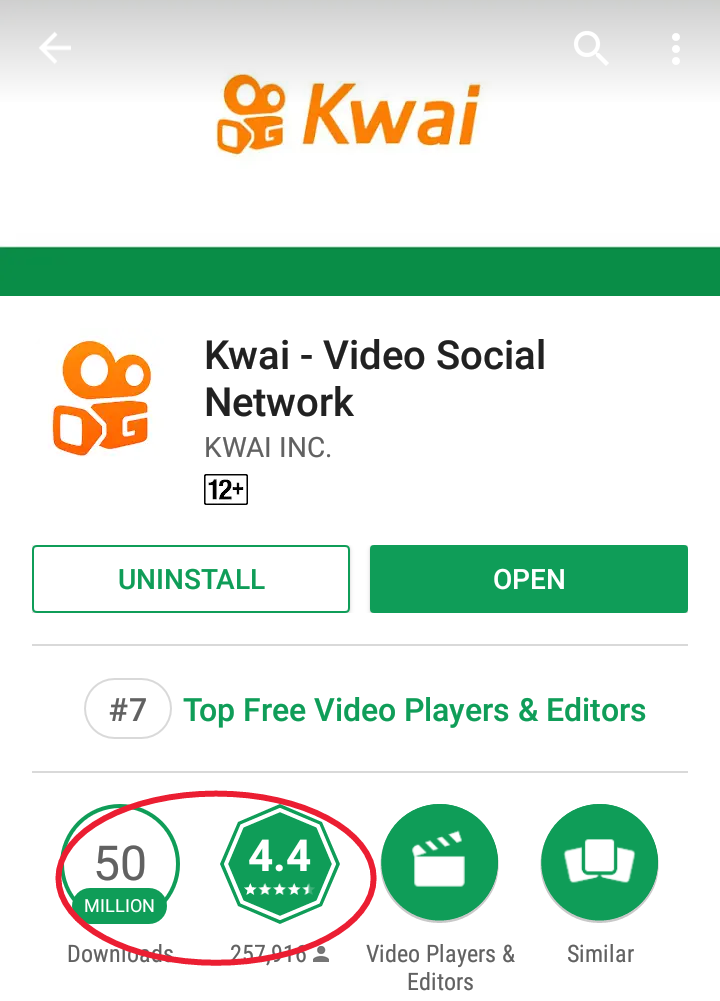View Top Free Video Players & Editors chart
This screenshot has height=1001, width=720.
(x=414, y=710)
